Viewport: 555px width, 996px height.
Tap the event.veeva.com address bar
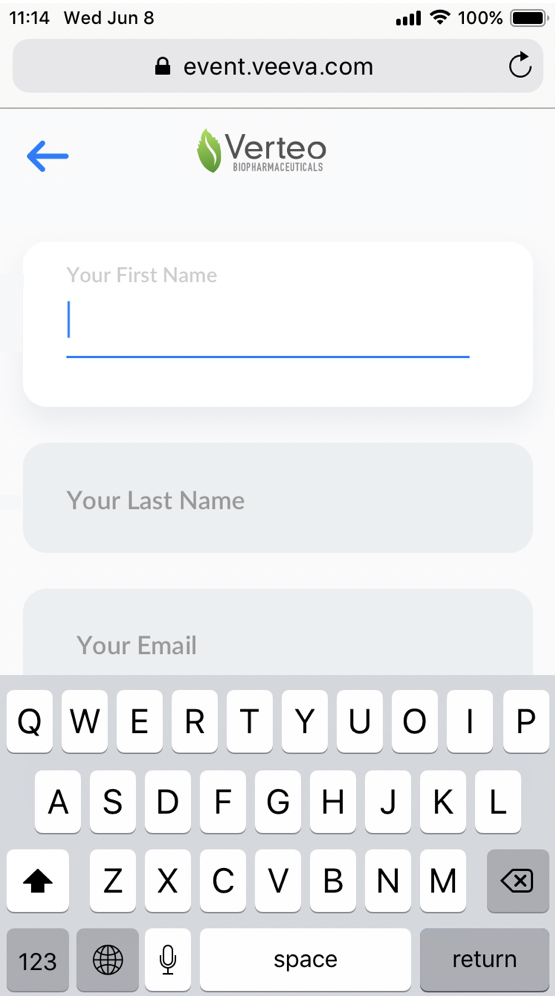click(x=278, y=66)
